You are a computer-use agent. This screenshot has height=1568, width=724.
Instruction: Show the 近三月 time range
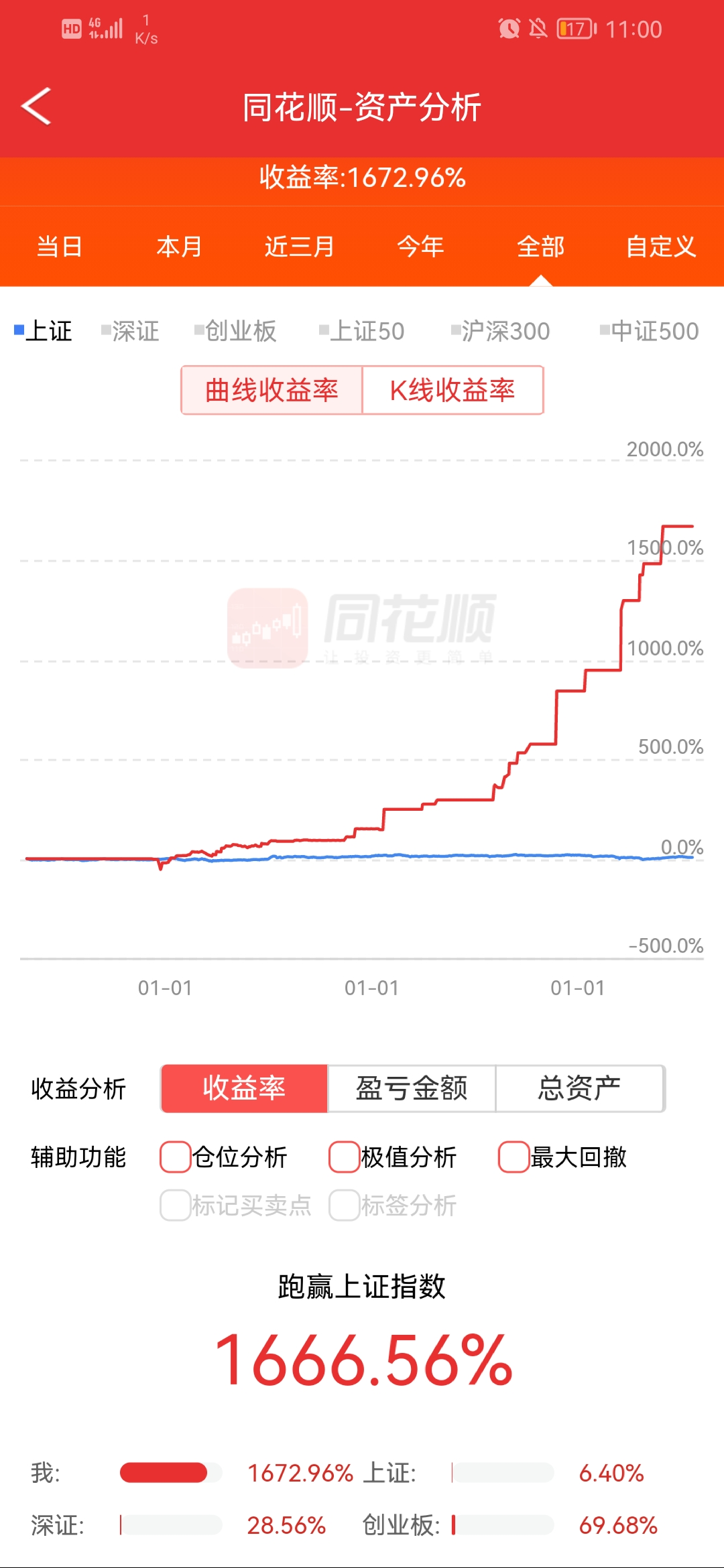pos(300,247)
